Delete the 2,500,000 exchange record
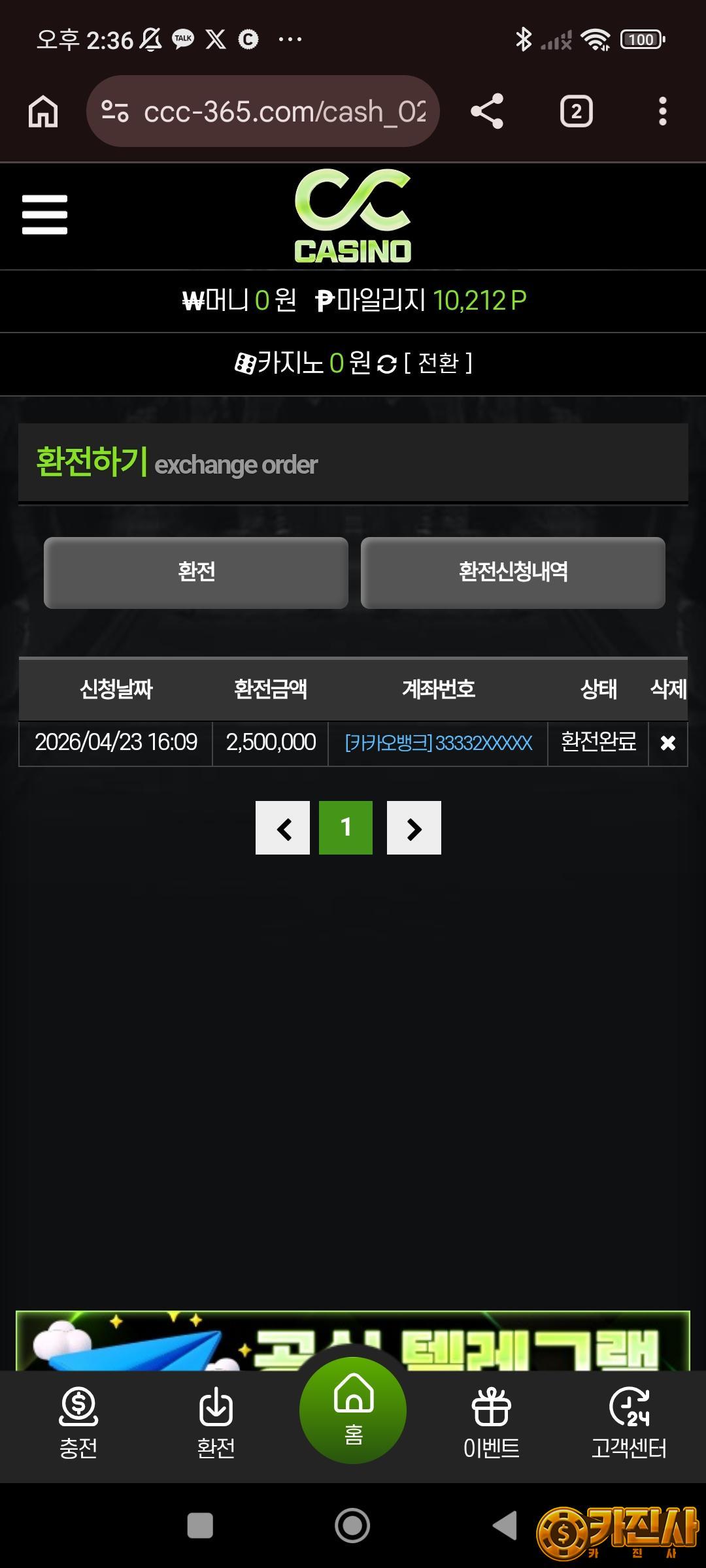 [667, 743]
